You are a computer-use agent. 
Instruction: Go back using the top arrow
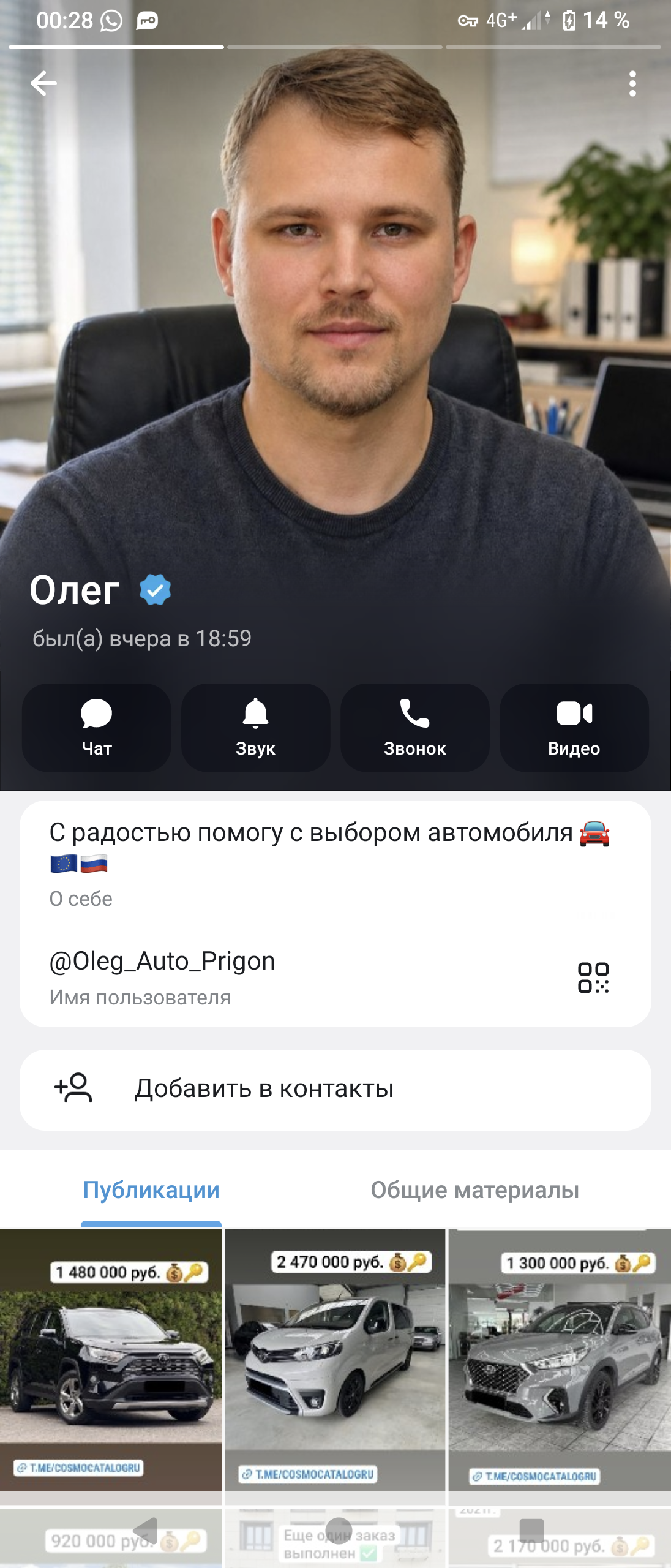pos(43,83)
